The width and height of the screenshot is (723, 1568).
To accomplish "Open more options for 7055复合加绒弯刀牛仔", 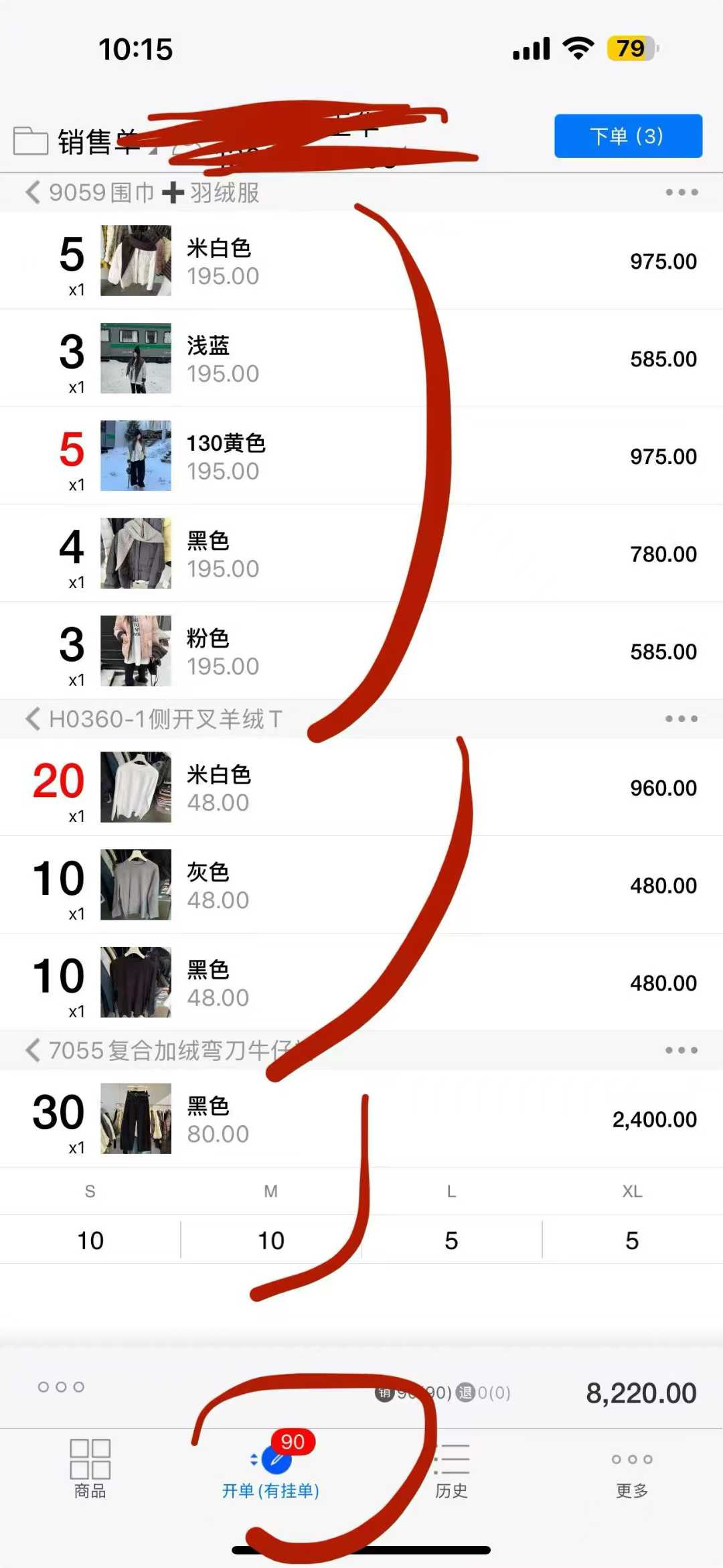I will [681, 1050].
